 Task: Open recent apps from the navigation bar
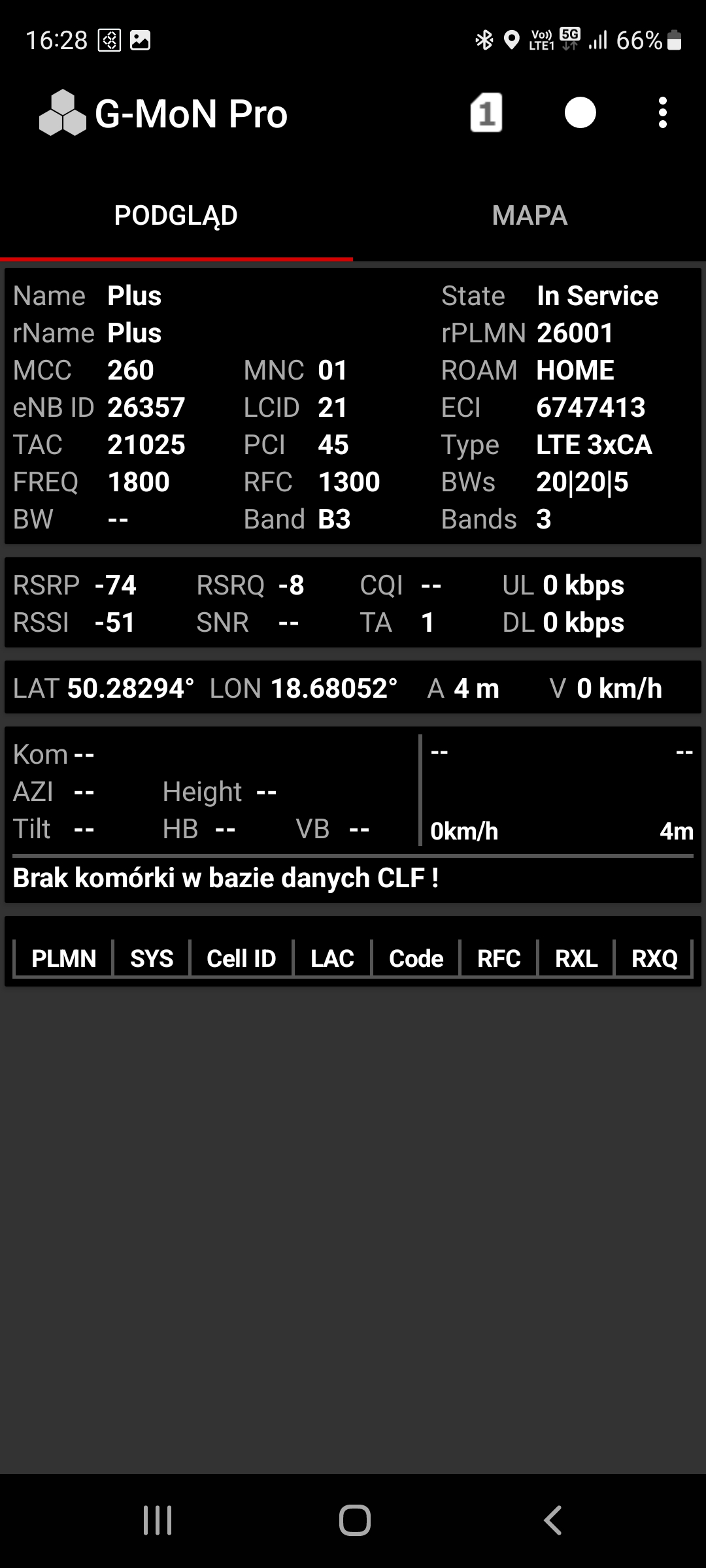coord(158,1520)
